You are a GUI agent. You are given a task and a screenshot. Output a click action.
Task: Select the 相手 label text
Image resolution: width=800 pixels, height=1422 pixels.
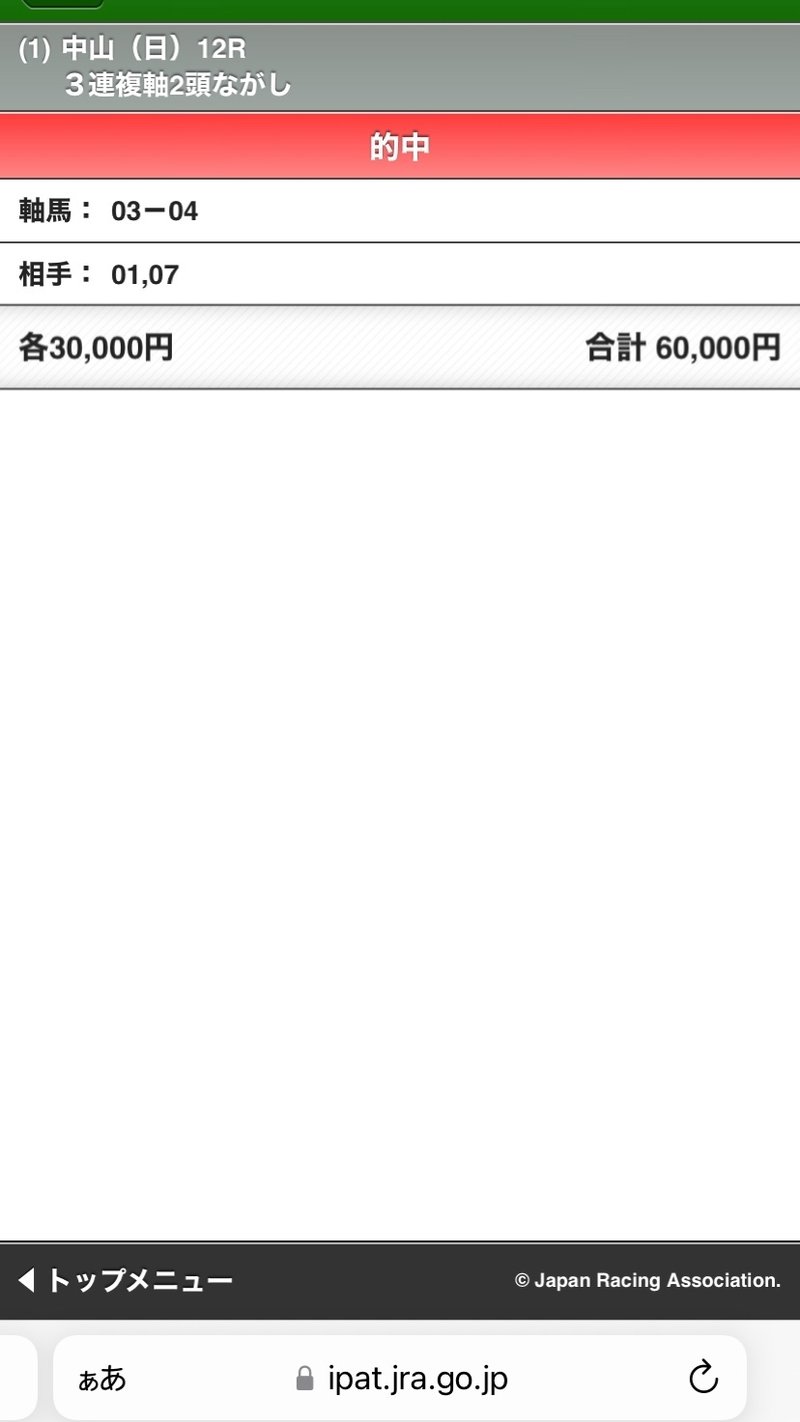[x=45, y=274]
